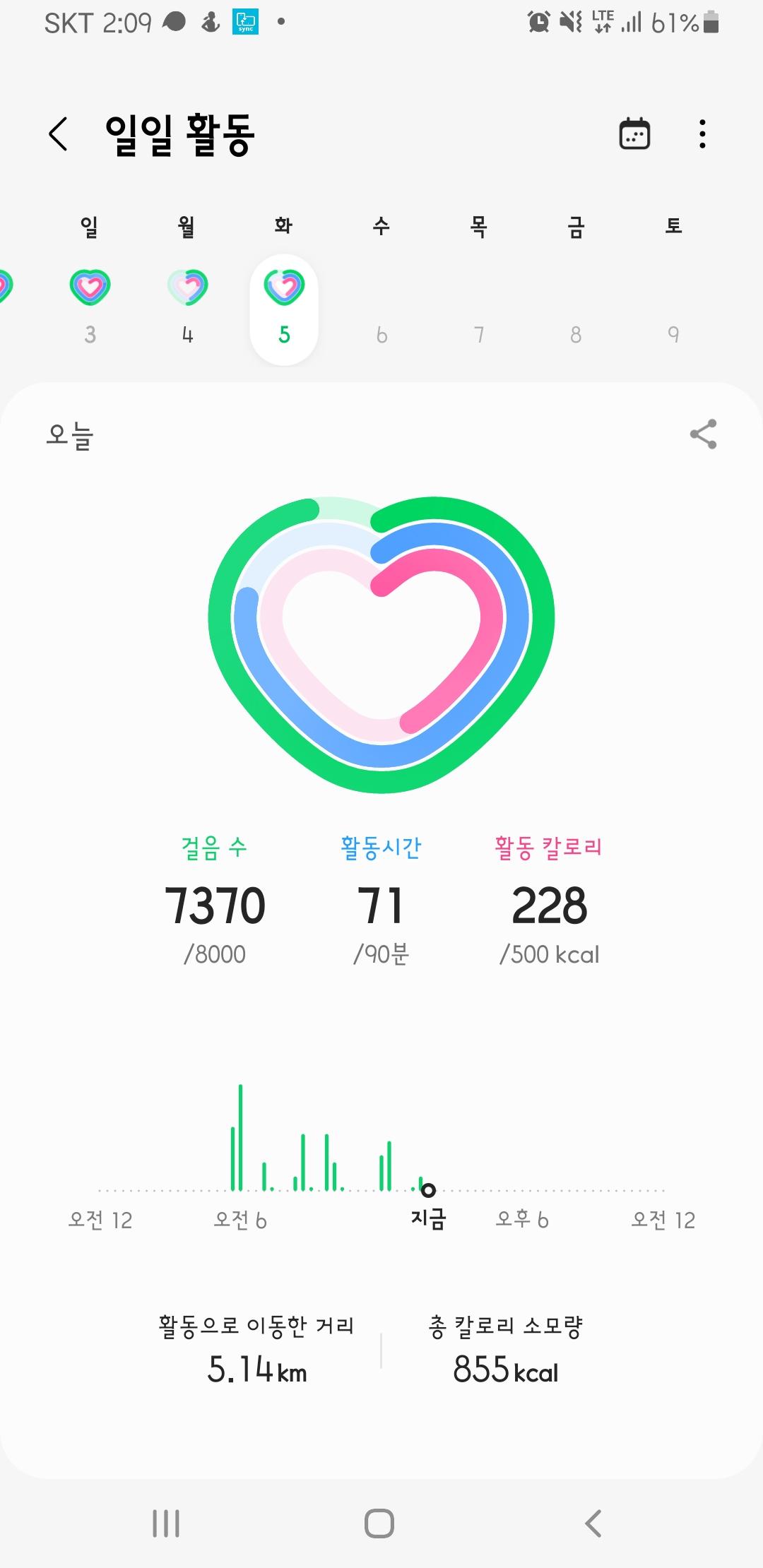Open recent apps from navigation bar
This screenshot has width=763, height=1568.
[166, 1523]
